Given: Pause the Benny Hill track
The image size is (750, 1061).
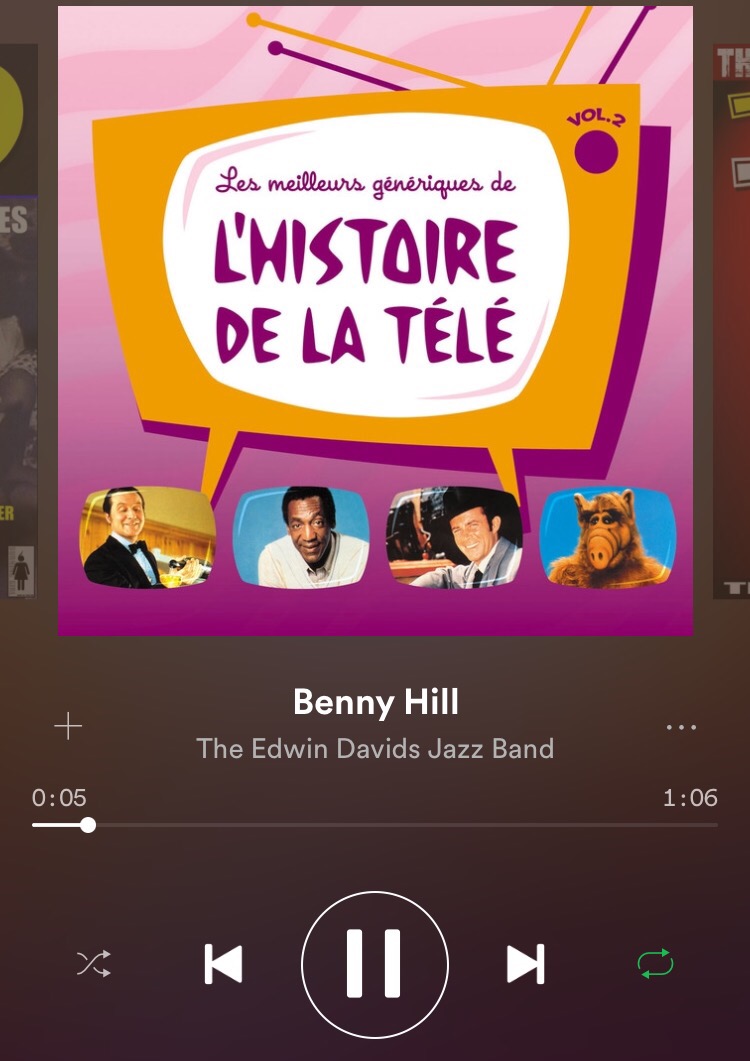Looking at the screenshot, I should click(x=374, y=964).
